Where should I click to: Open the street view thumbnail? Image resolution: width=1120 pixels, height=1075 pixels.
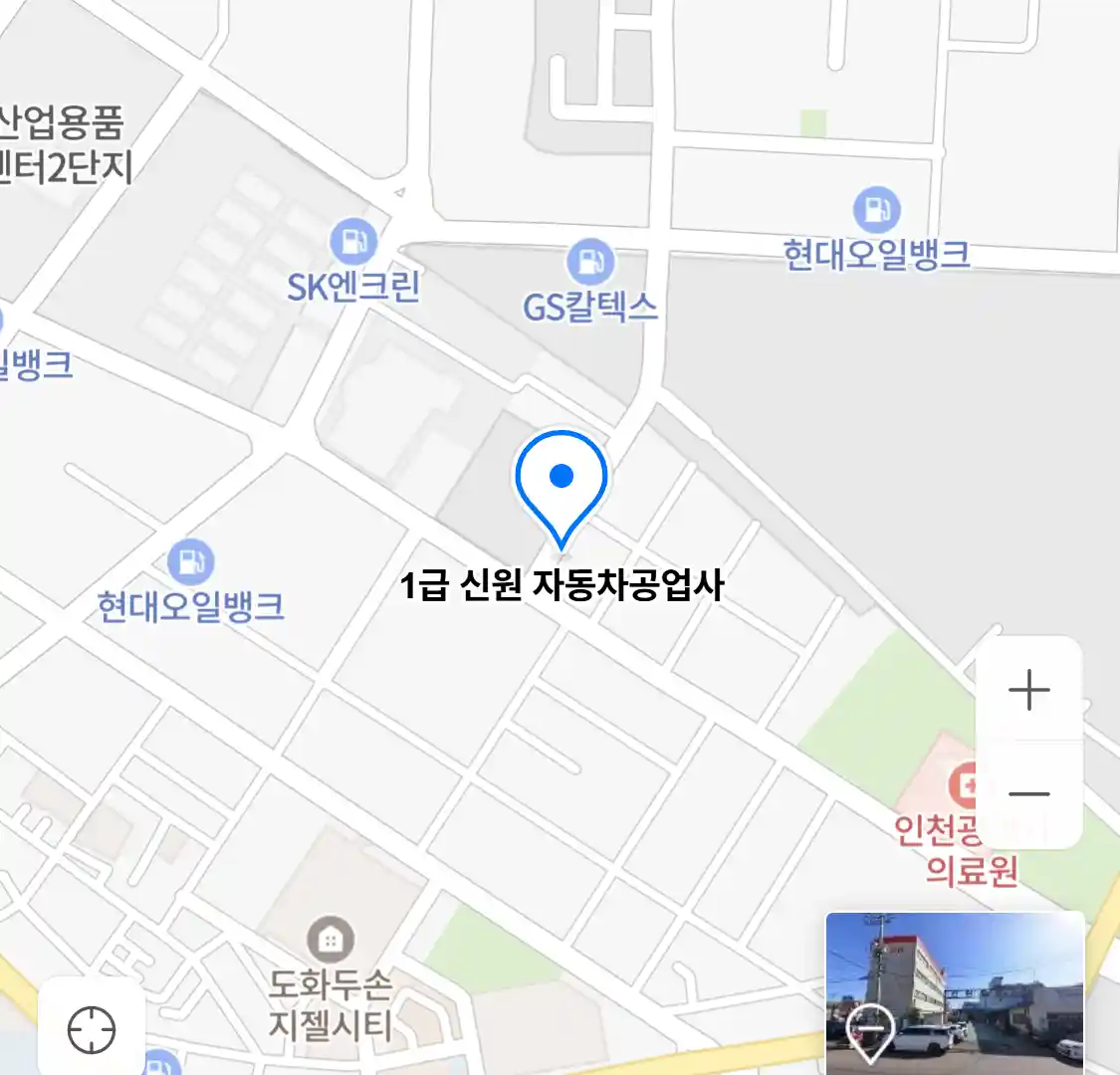pos(955,991)
